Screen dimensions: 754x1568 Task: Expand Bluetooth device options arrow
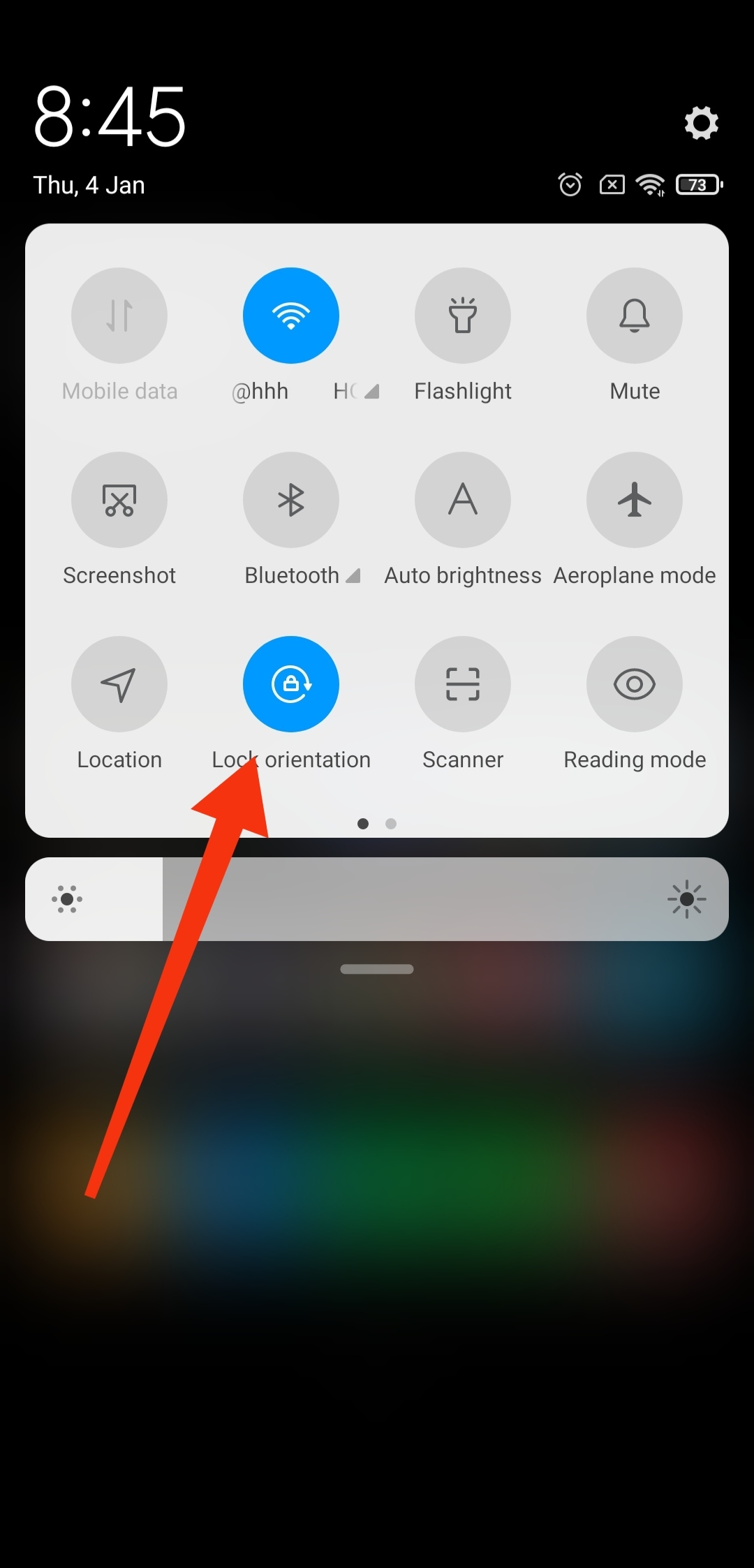pyautogui.click(x=353, y=576)
